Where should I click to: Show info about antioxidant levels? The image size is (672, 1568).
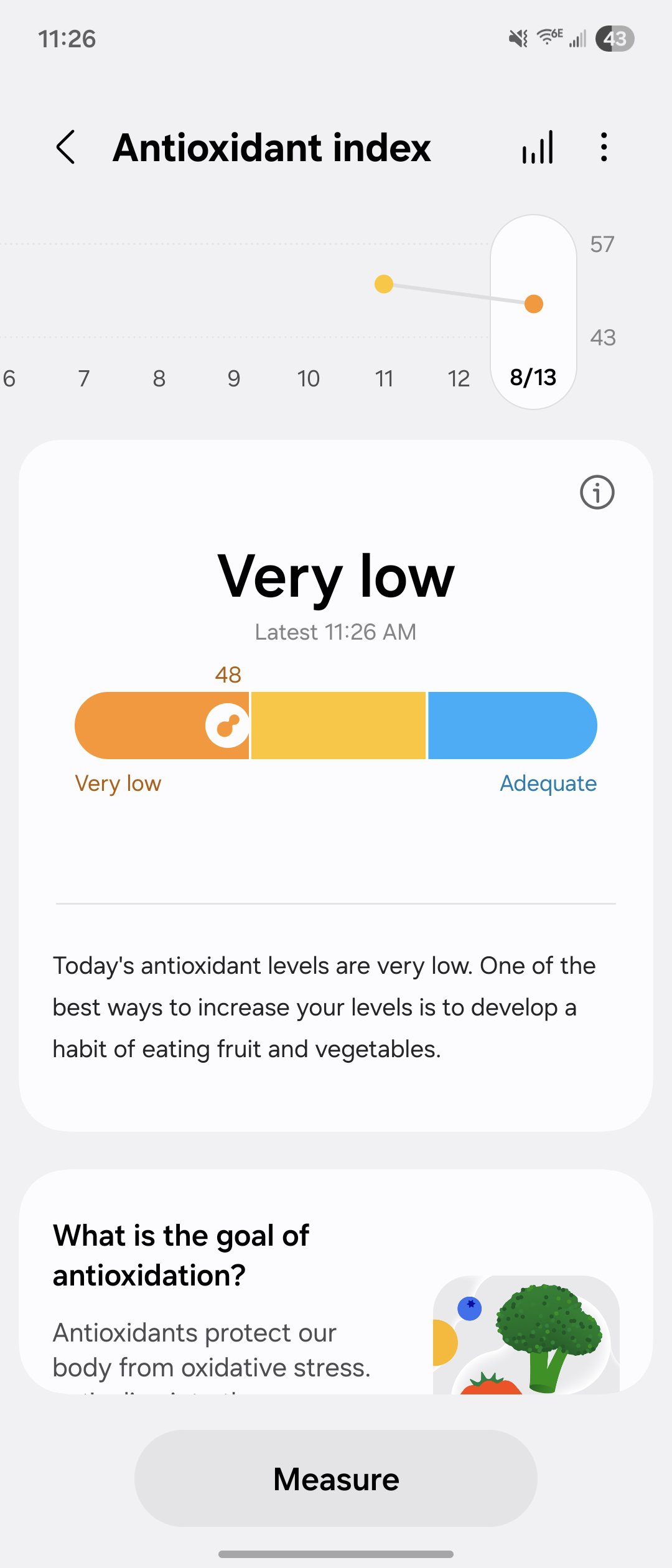tap(597, 493)
